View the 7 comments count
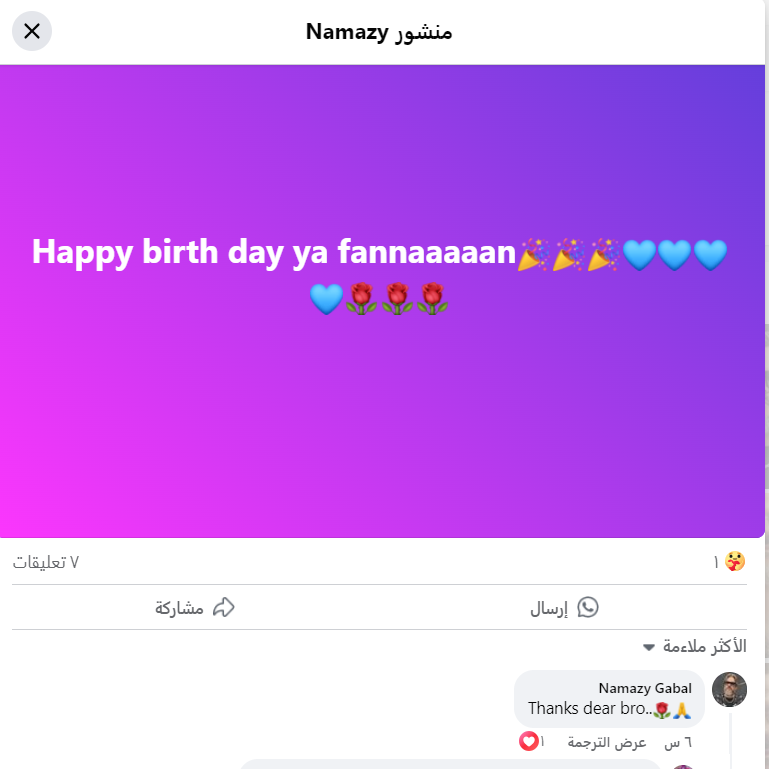769x769 pixels. click(x=46, y=562)
